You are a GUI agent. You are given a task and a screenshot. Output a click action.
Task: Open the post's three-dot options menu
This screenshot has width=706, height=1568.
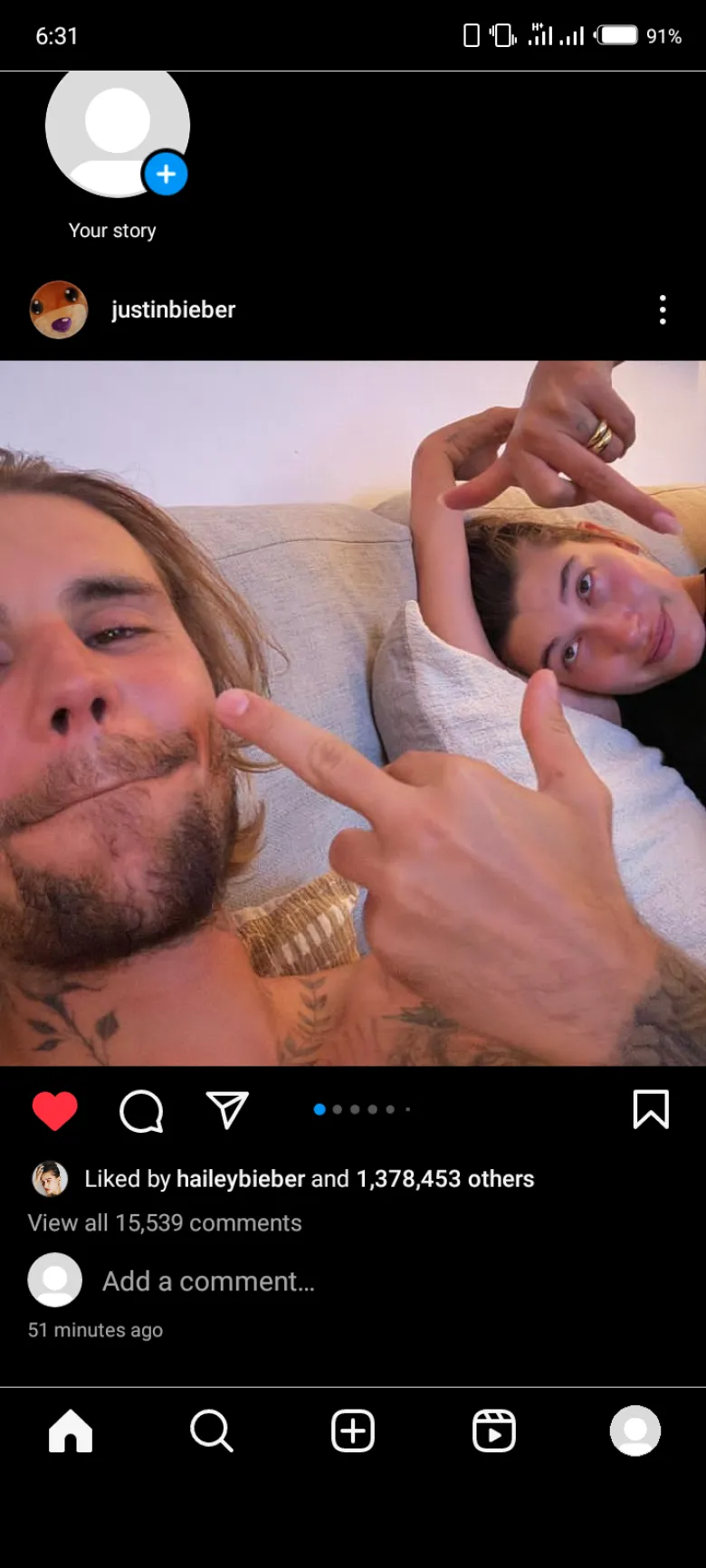tap(663, 309)
